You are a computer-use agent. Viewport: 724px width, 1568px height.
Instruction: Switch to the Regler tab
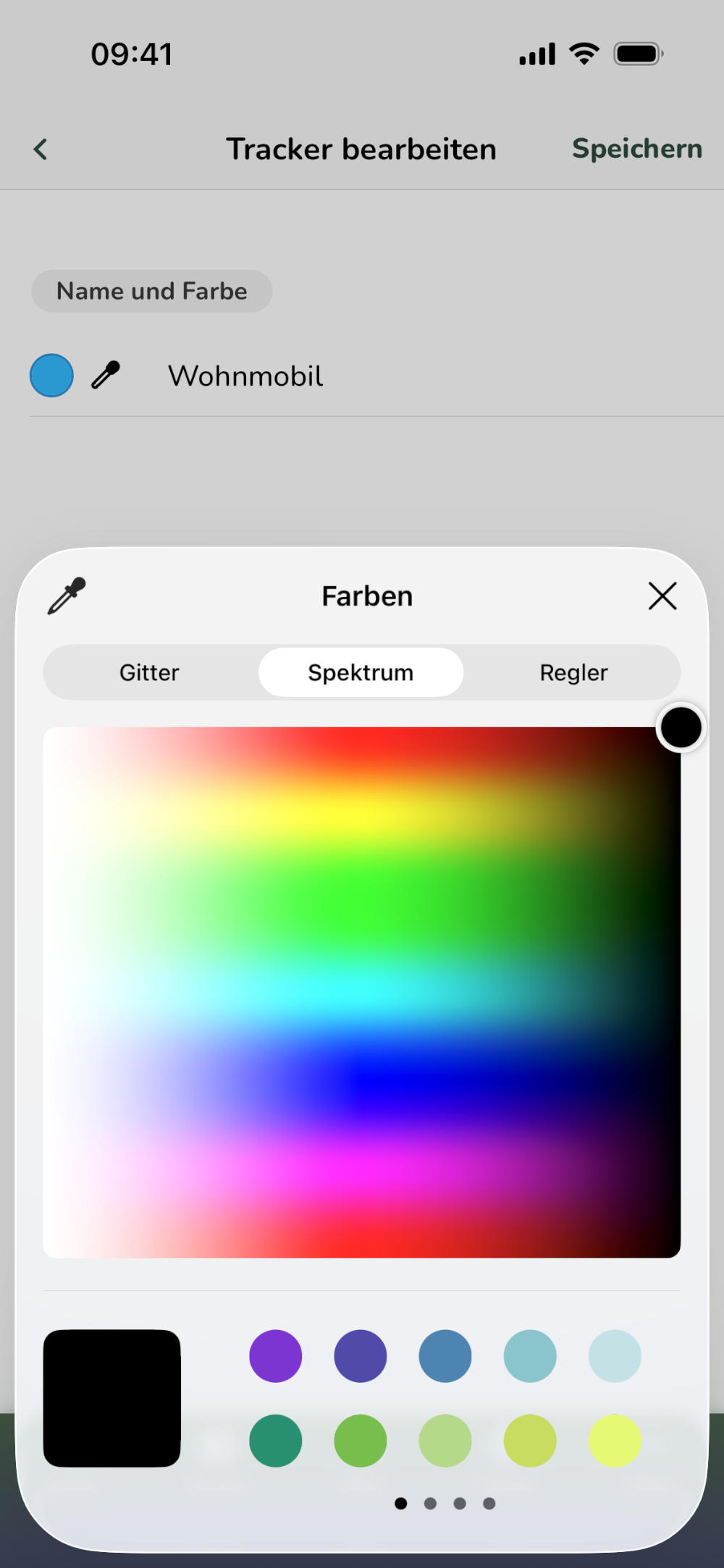(x=573, y=672)
